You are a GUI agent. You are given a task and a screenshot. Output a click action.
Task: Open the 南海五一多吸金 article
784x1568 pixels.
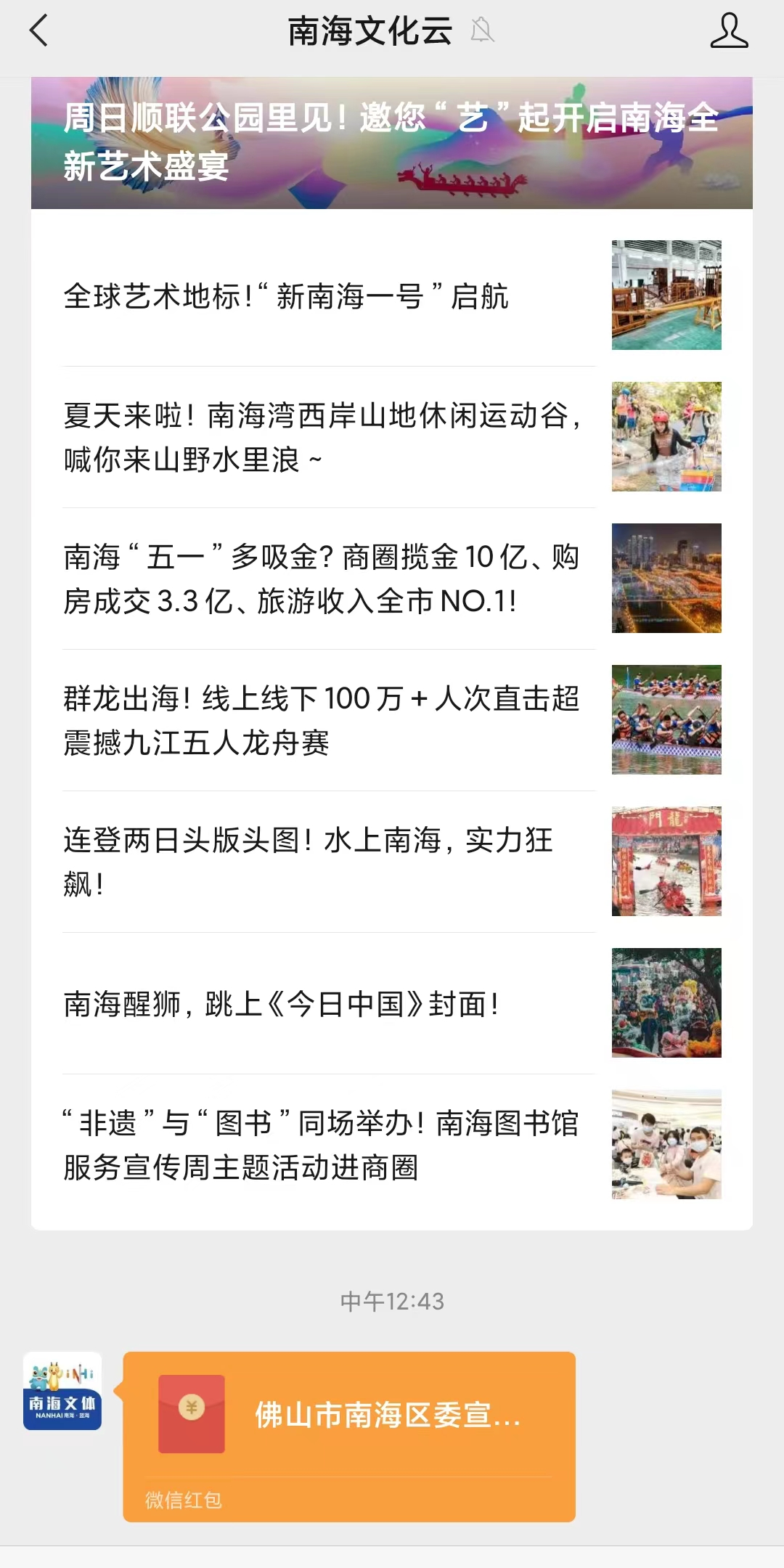(x=392, y=579)
